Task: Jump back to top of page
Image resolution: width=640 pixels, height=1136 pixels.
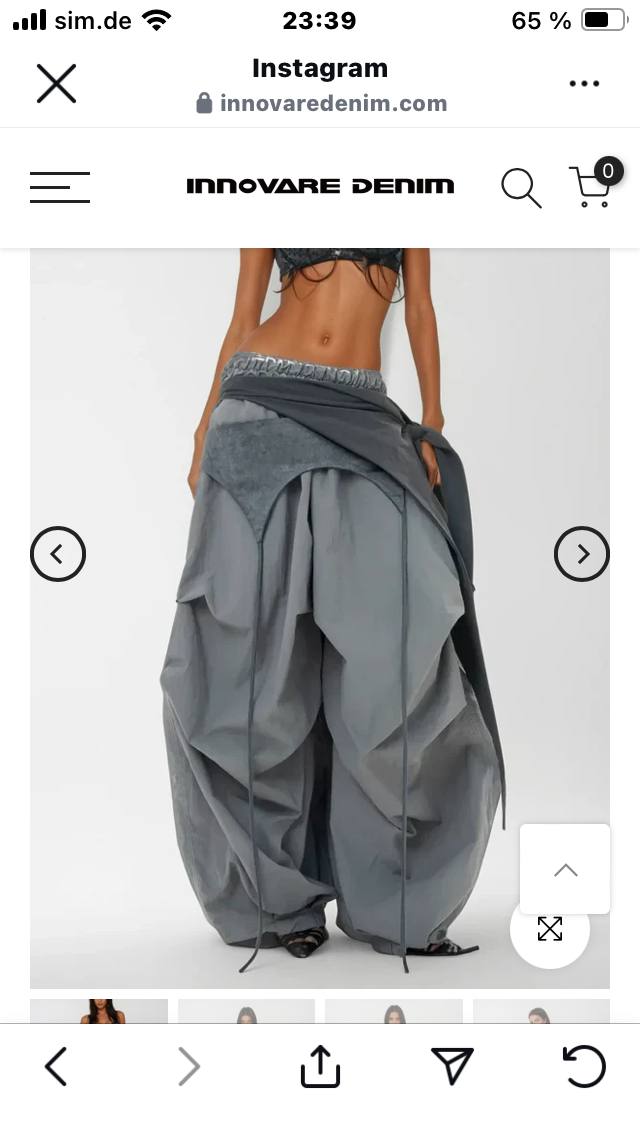Action: (x=565, y=869)
